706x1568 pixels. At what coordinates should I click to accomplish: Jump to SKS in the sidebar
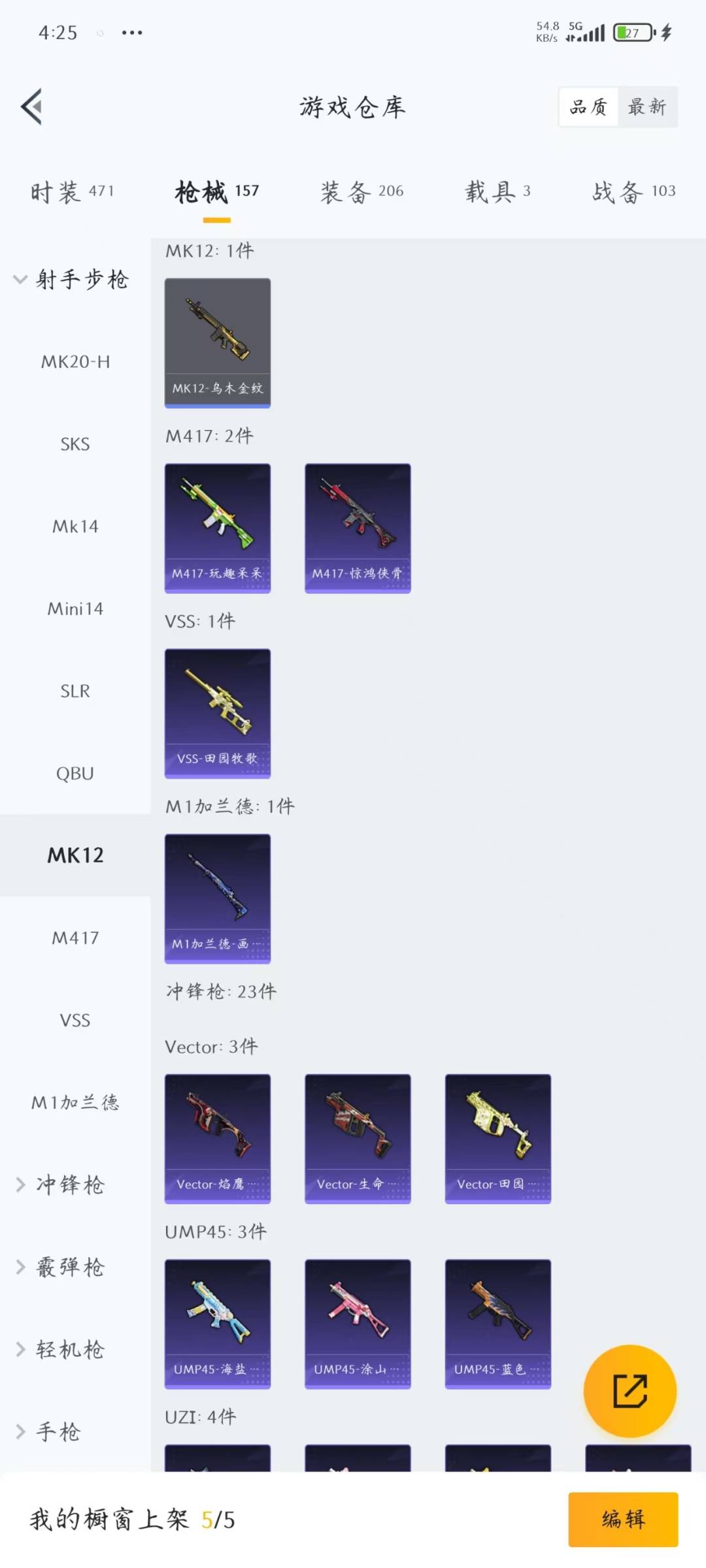point(75,444)
